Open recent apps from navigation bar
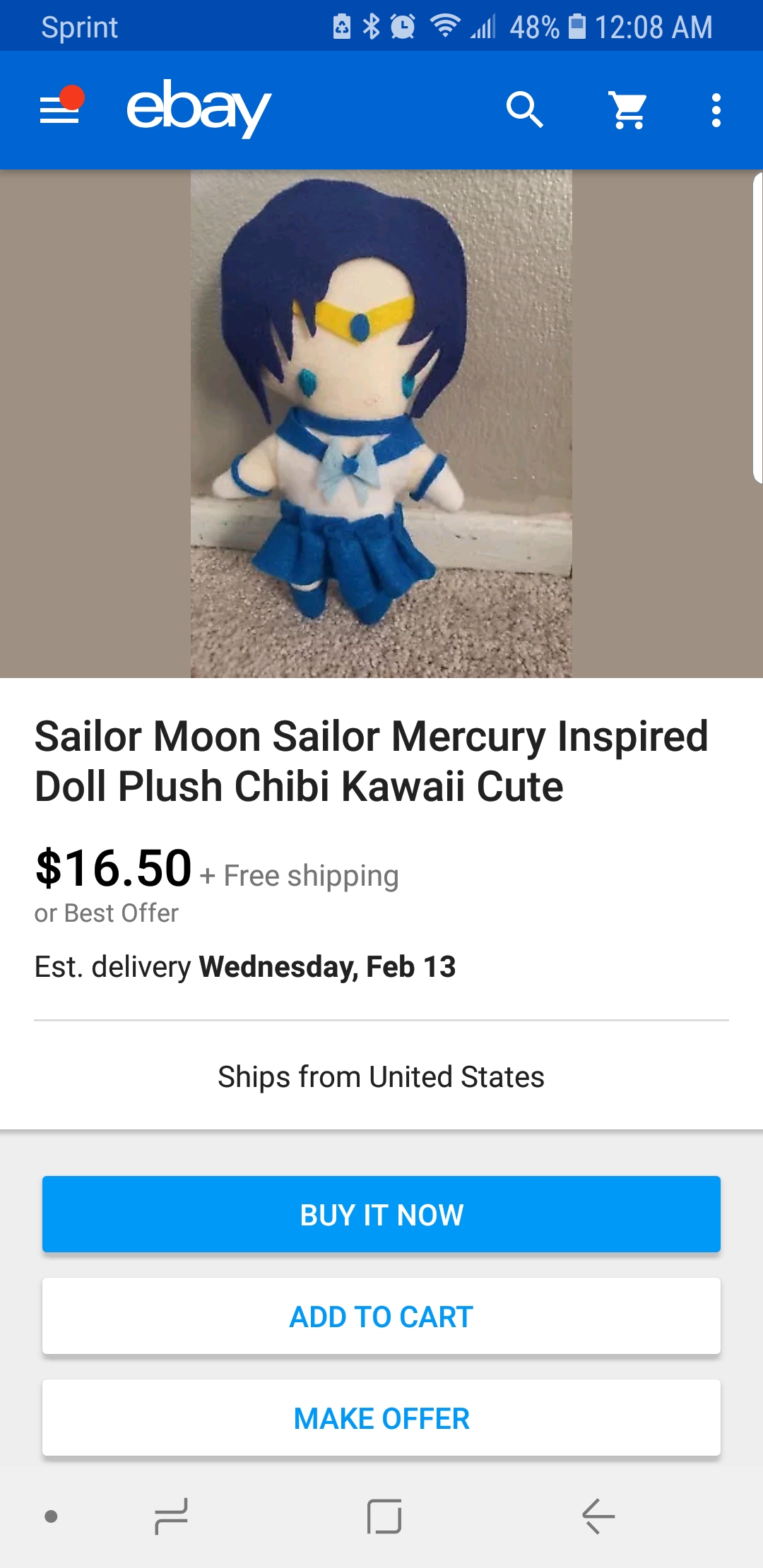The height and width of the screenshot is (1568, 763). 171,1516
